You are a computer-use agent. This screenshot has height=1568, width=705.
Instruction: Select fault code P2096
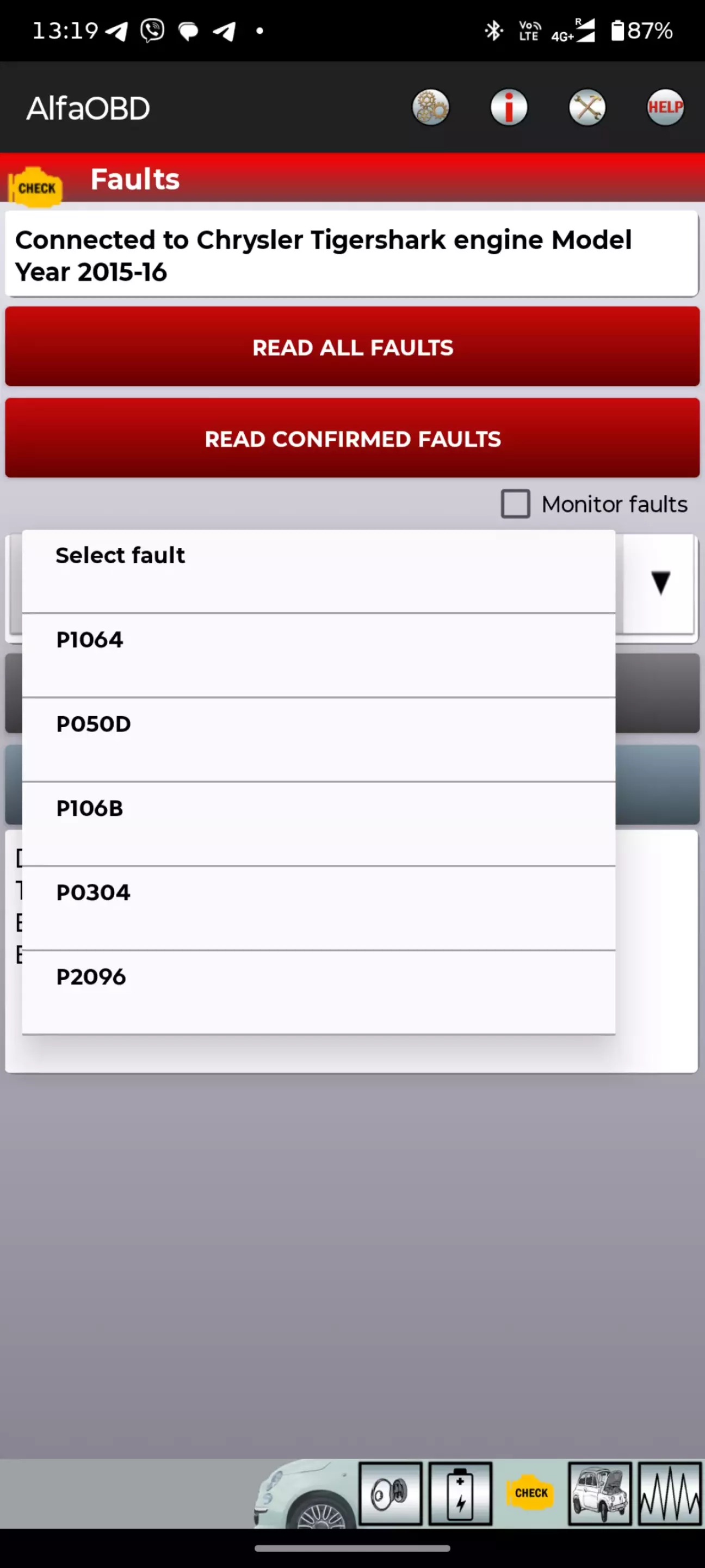[319, 992]
